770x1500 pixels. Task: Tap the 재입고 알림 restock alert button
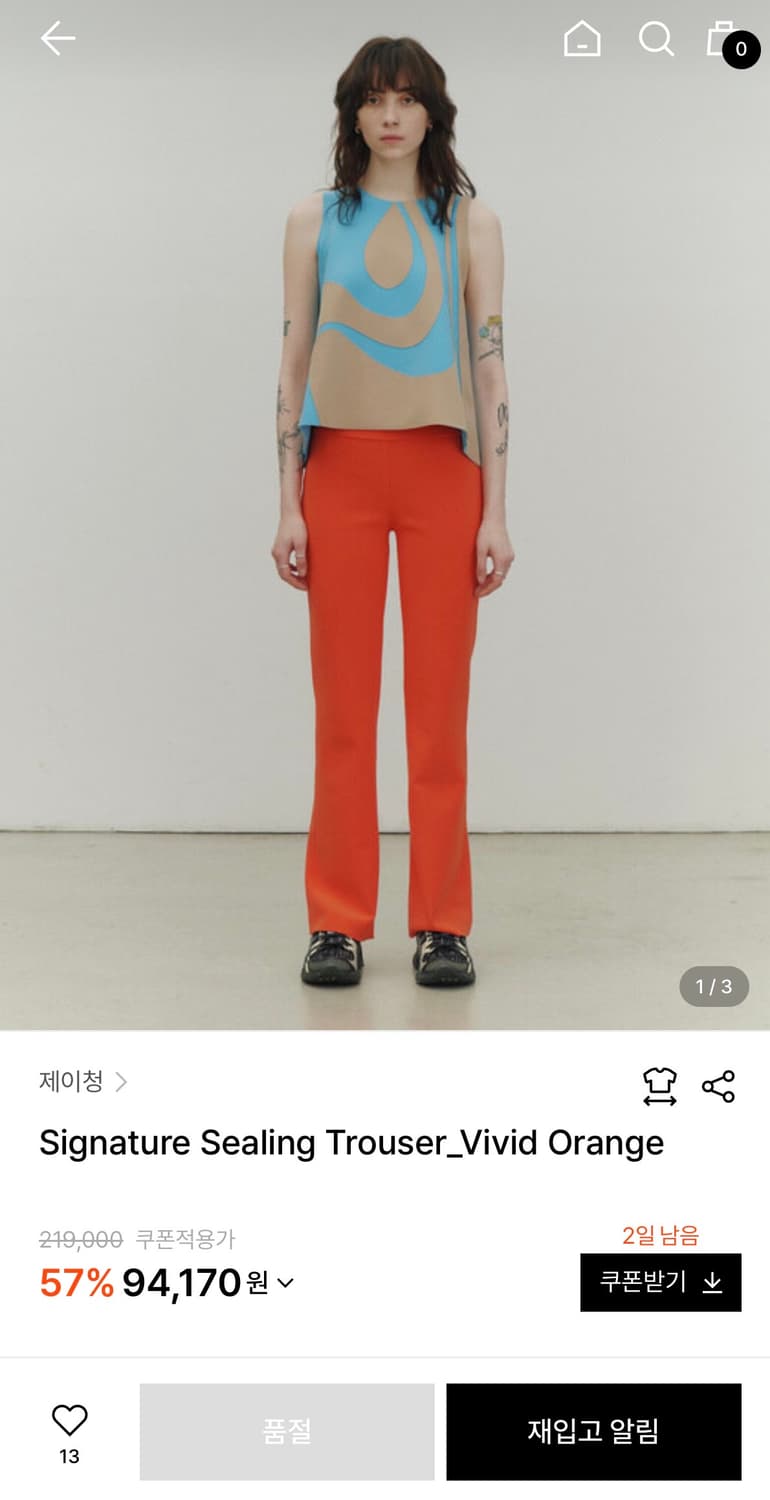click(593, 1431)
